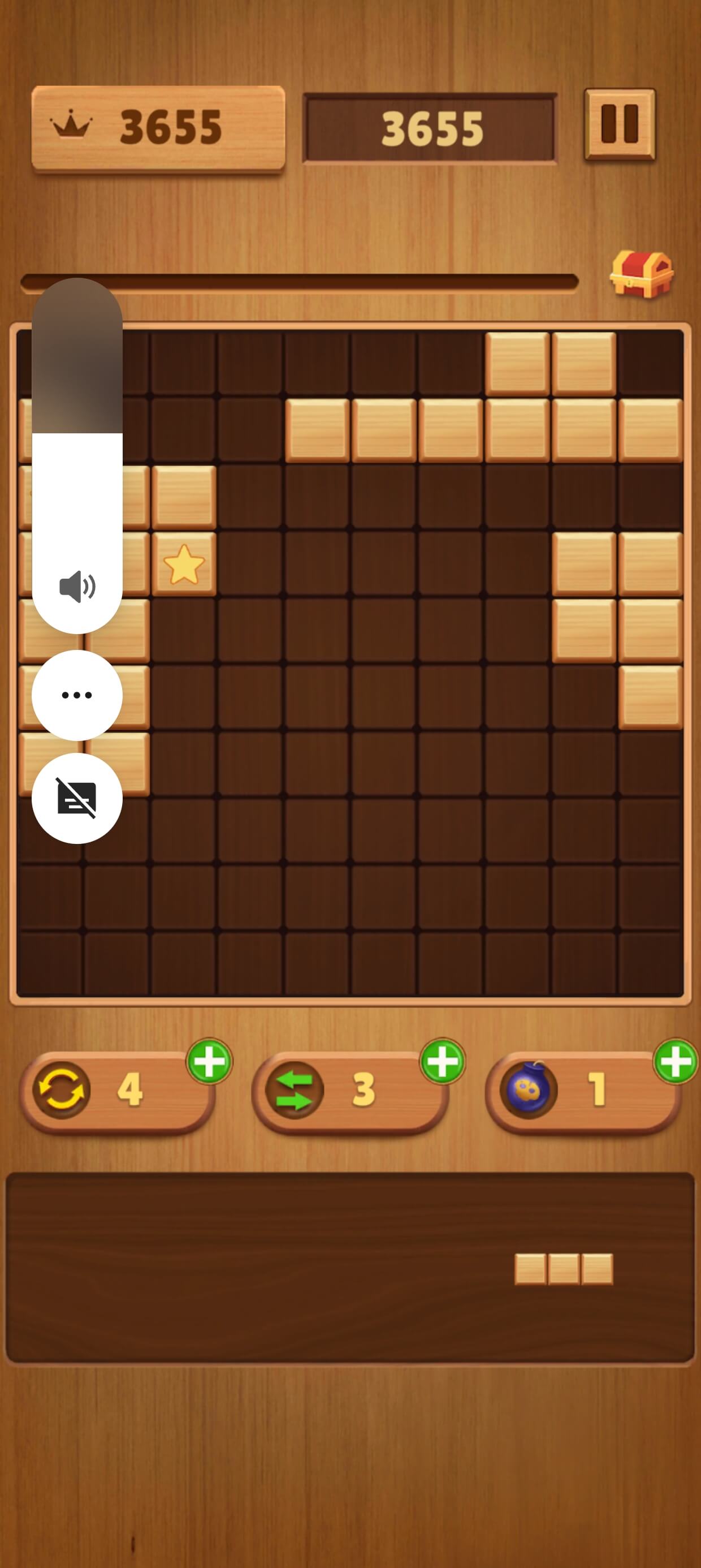Screen dimensions: 701x1568
Task: Use the green swap arrows power-up
Action: pyautogui.click(x=295, y=1090)
